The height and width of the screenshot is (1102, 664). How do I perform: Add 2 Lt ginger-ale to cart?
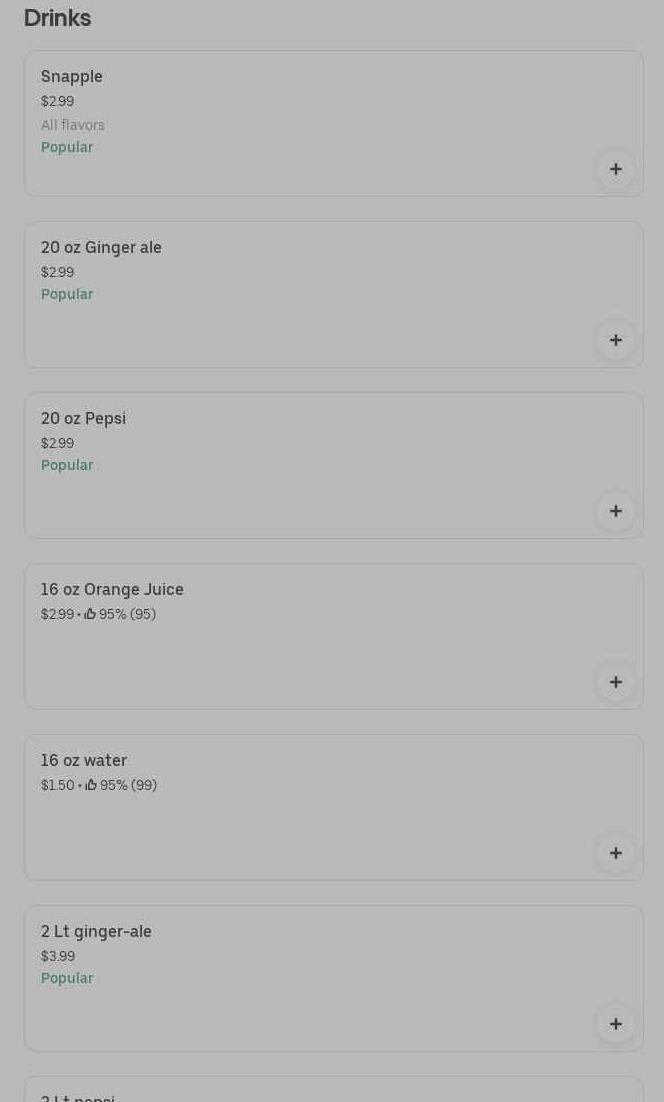click(x=616, y=1024)
